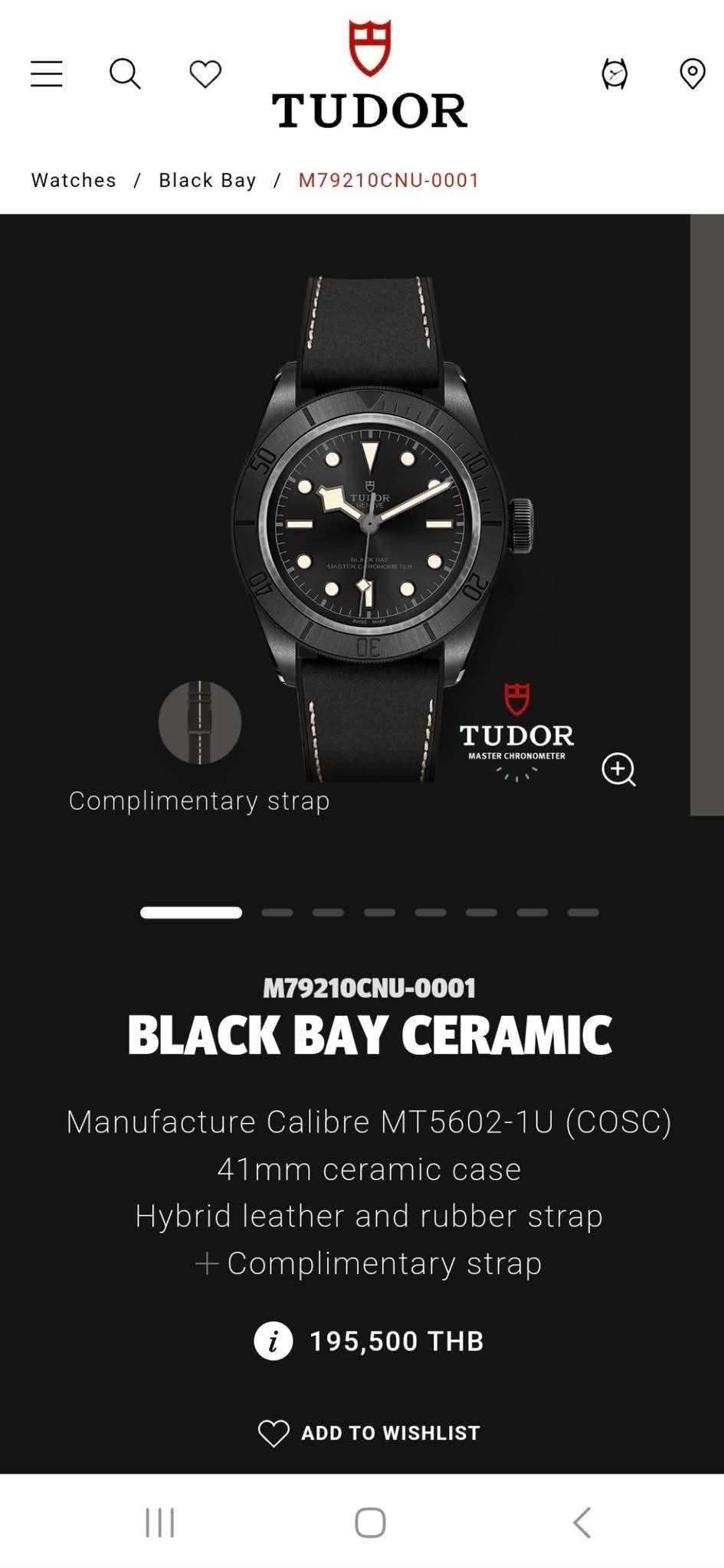Zoom into the watch image
Screen dimensions: 724x1568
click(619, 769)
